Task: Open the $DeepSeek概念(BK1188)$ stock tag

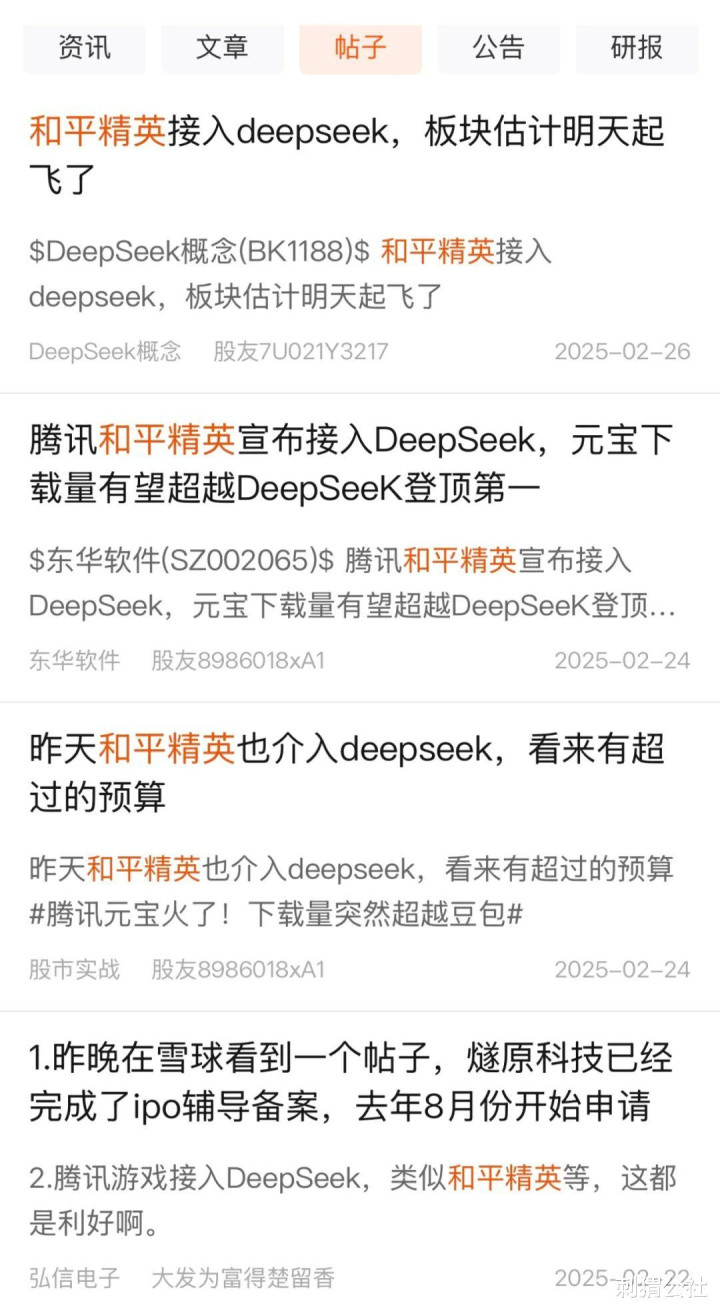Action: click(198, 252)
